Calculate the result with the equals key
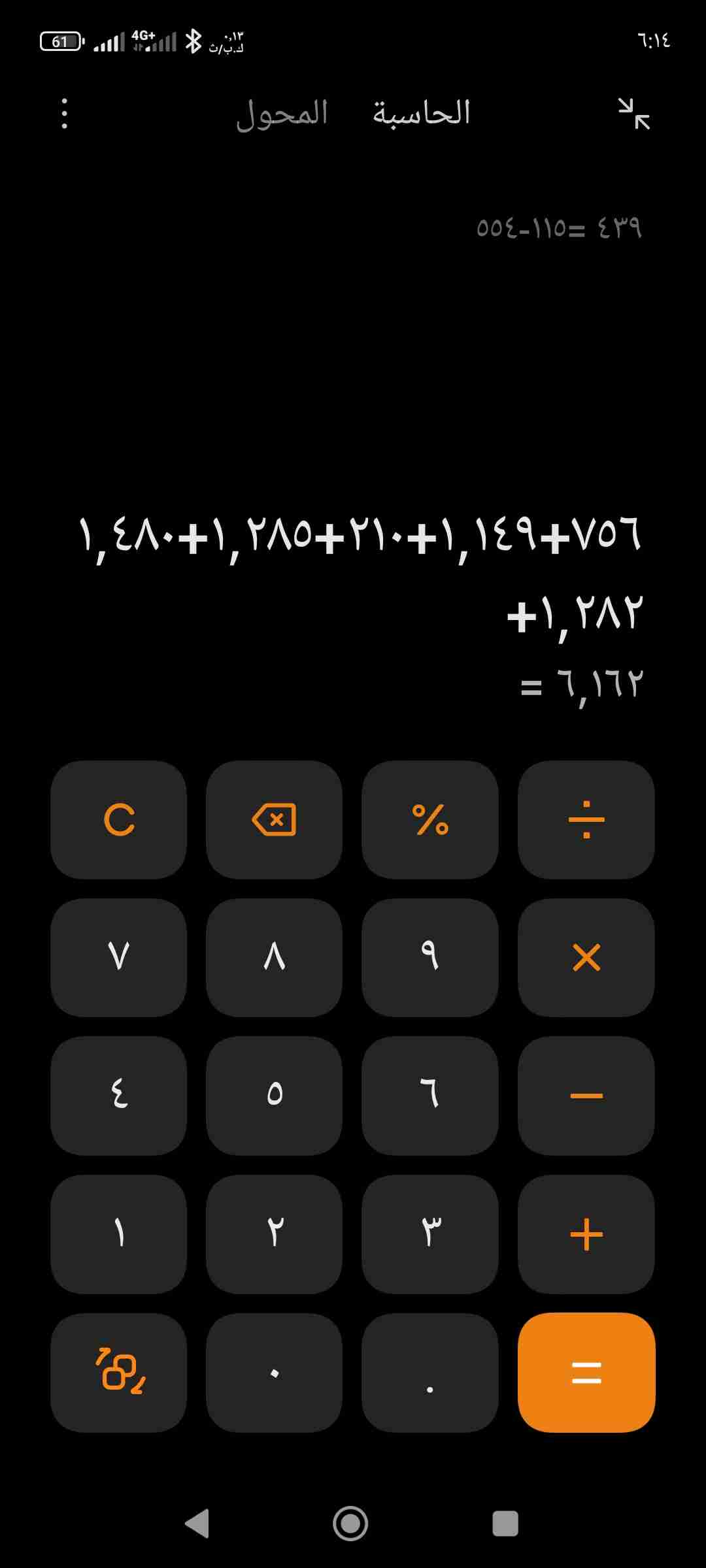The width and height of the screenshot is (706, 1568). tap(586, 1372)
